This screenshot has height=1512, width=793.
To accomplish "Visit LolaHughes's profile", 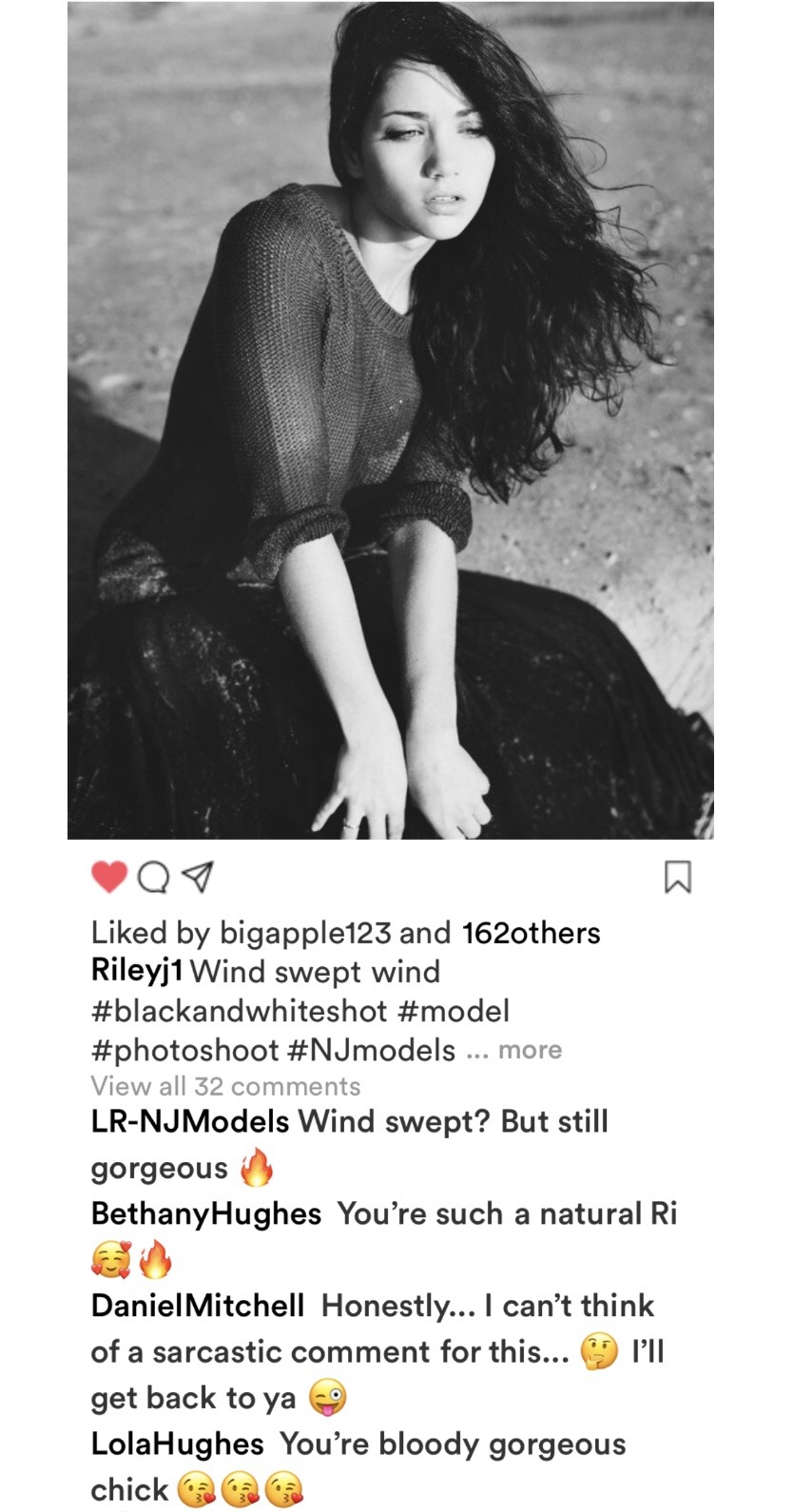I will pyautogui.click(x=177, y=1444).
